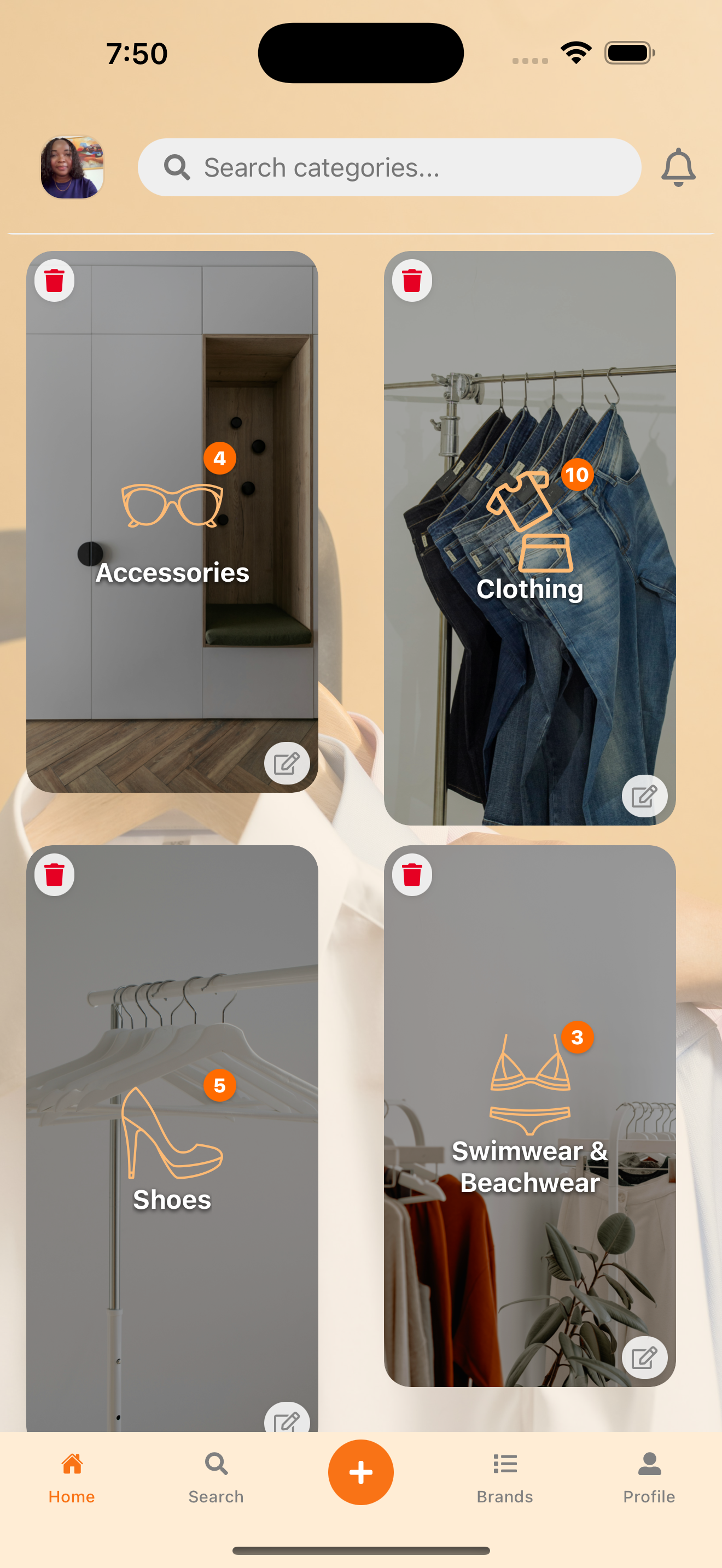
Task: Open the notifications bell
Action: 678,167
